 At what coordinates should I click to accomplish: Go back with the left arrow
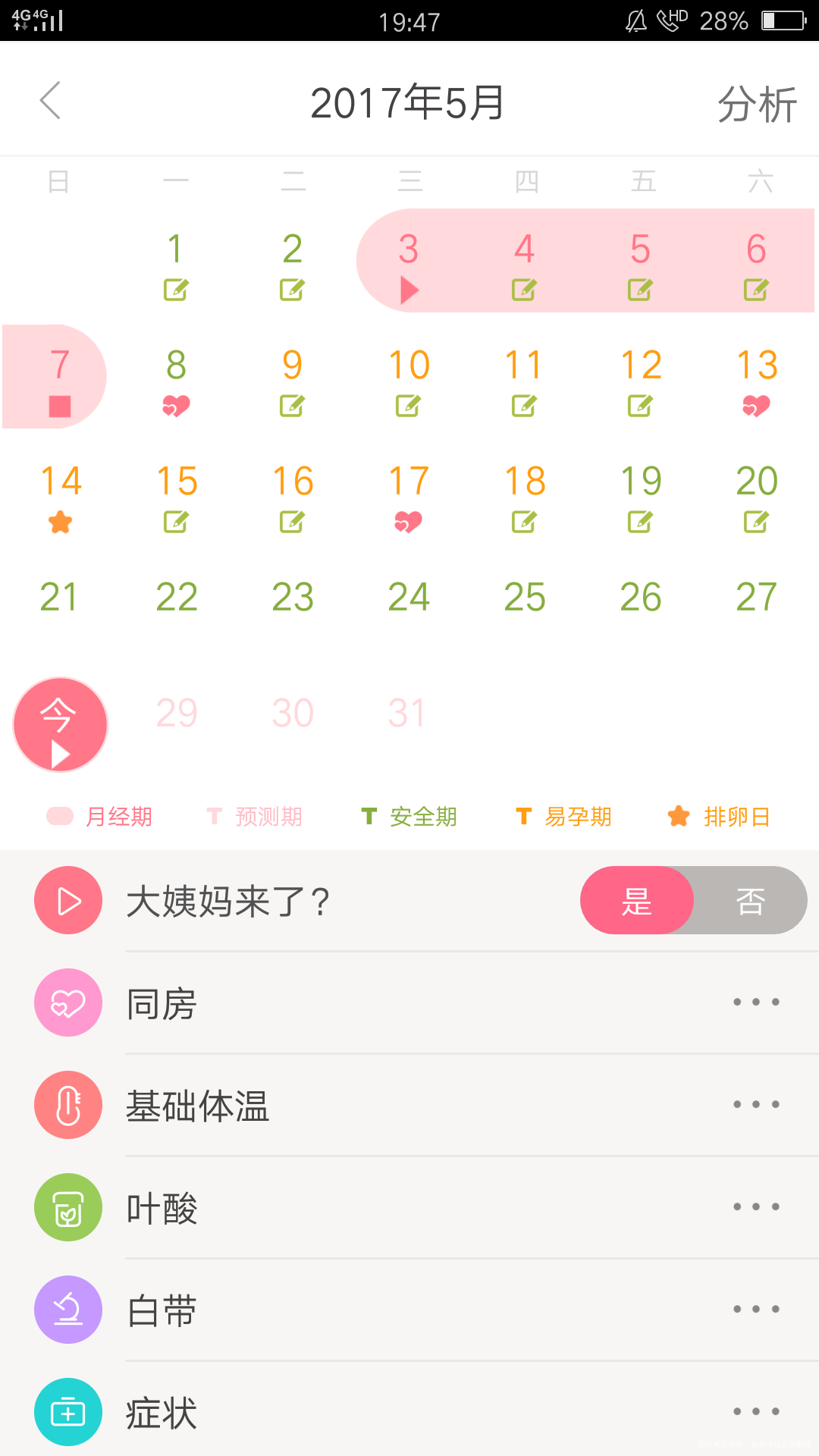pyautogui.click(x=50, y=99)
